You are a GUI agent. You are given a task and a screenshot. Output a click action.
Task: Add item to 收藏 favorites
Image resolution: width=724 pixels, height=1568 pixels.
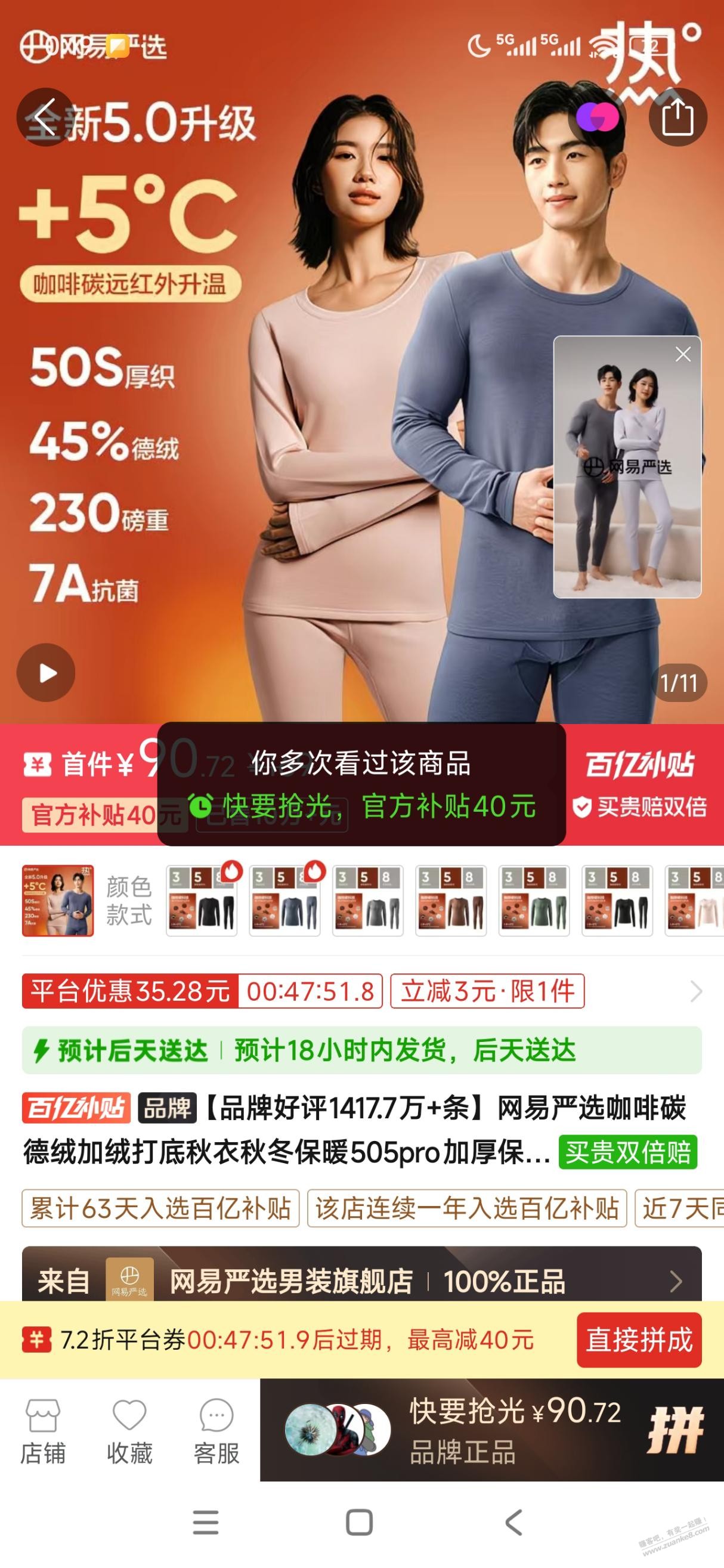coord(129,1430)
